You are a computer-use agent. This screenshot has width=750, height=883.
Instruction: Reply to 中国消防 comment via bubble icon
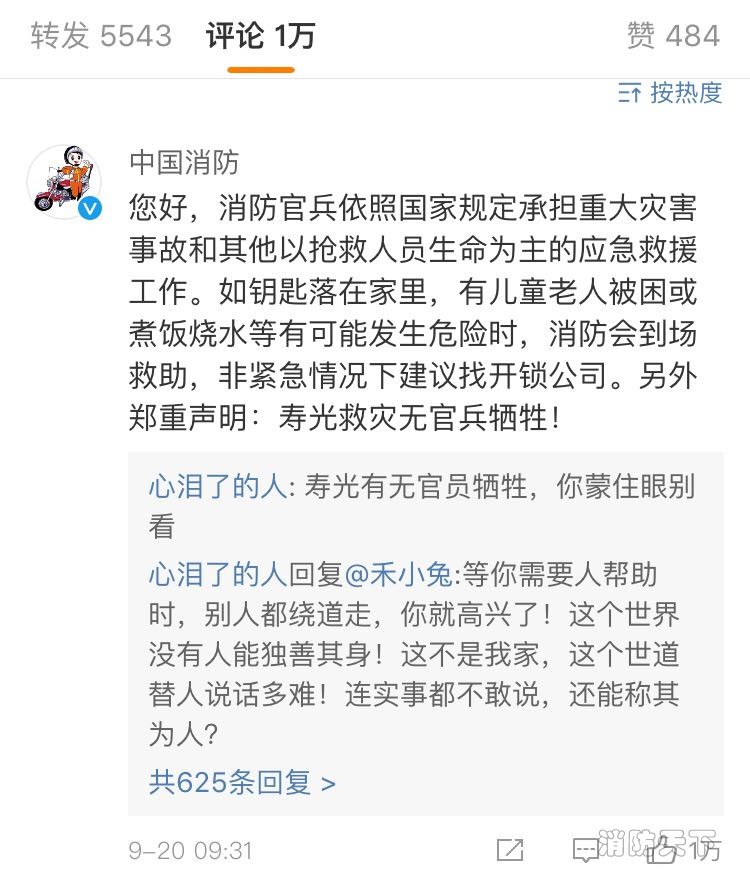pyautogui.click(x=585, y=851)
